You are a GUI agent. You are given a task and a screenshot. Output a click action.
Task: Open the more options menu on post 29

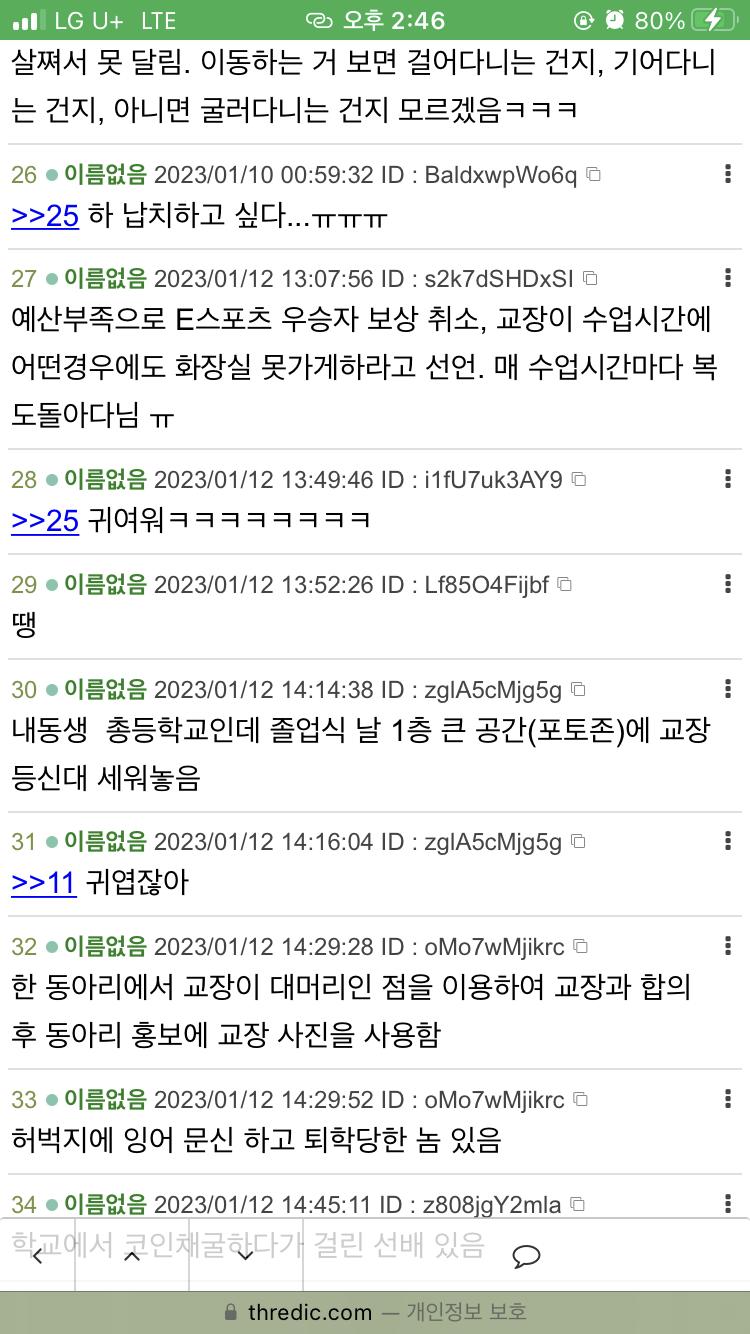tap(727, 583)
